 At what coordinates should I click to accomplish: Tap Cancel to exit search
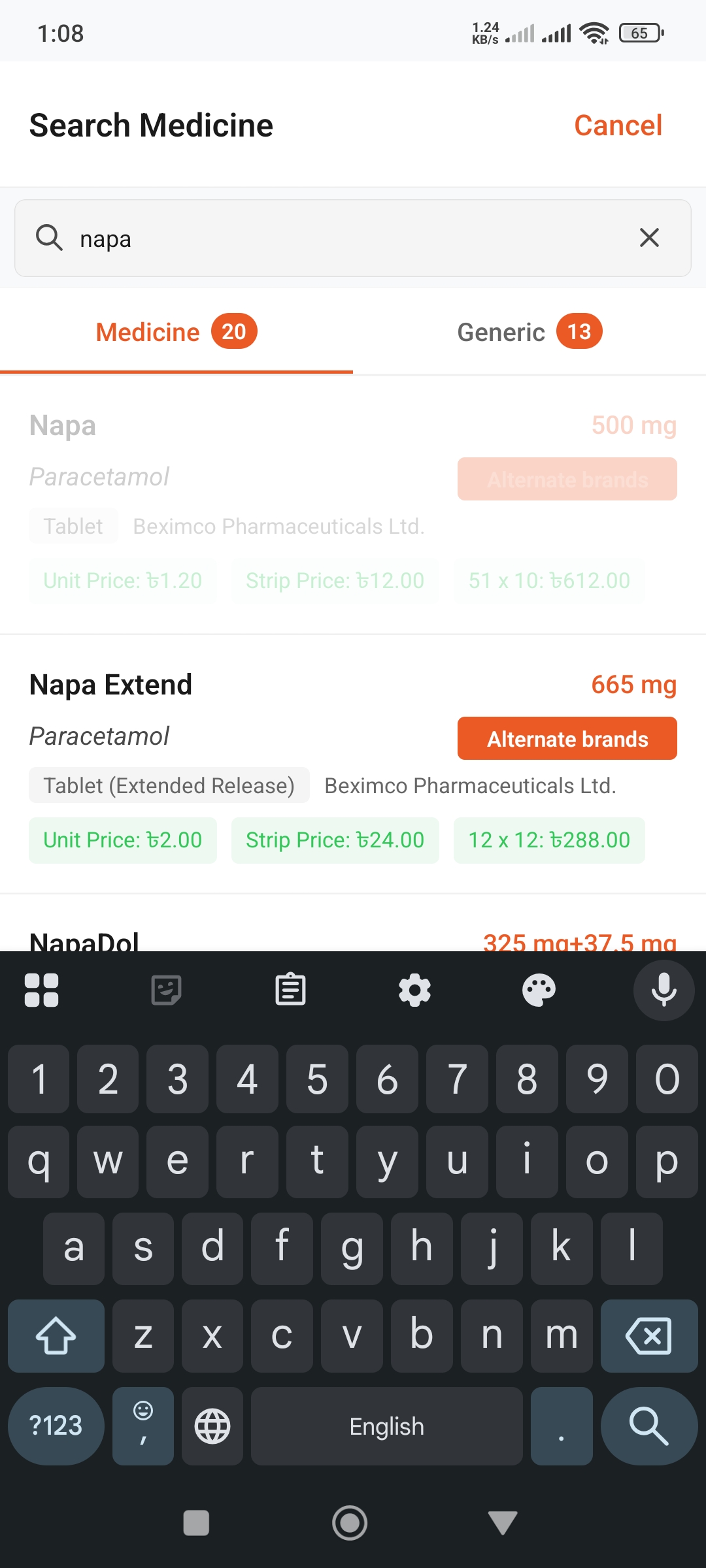point(618,125)
